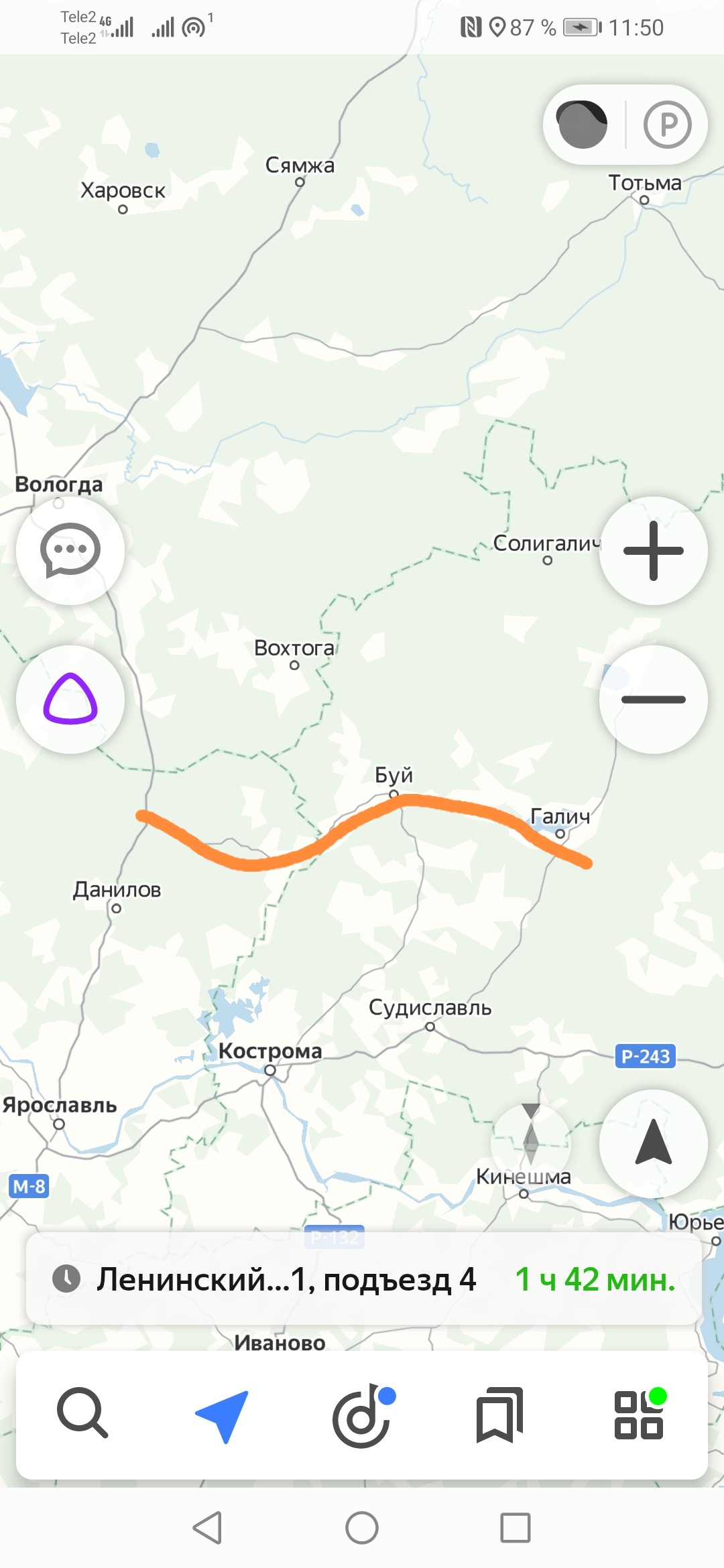
Task: Zoom out with the minus button
Action: coord(653,699)
